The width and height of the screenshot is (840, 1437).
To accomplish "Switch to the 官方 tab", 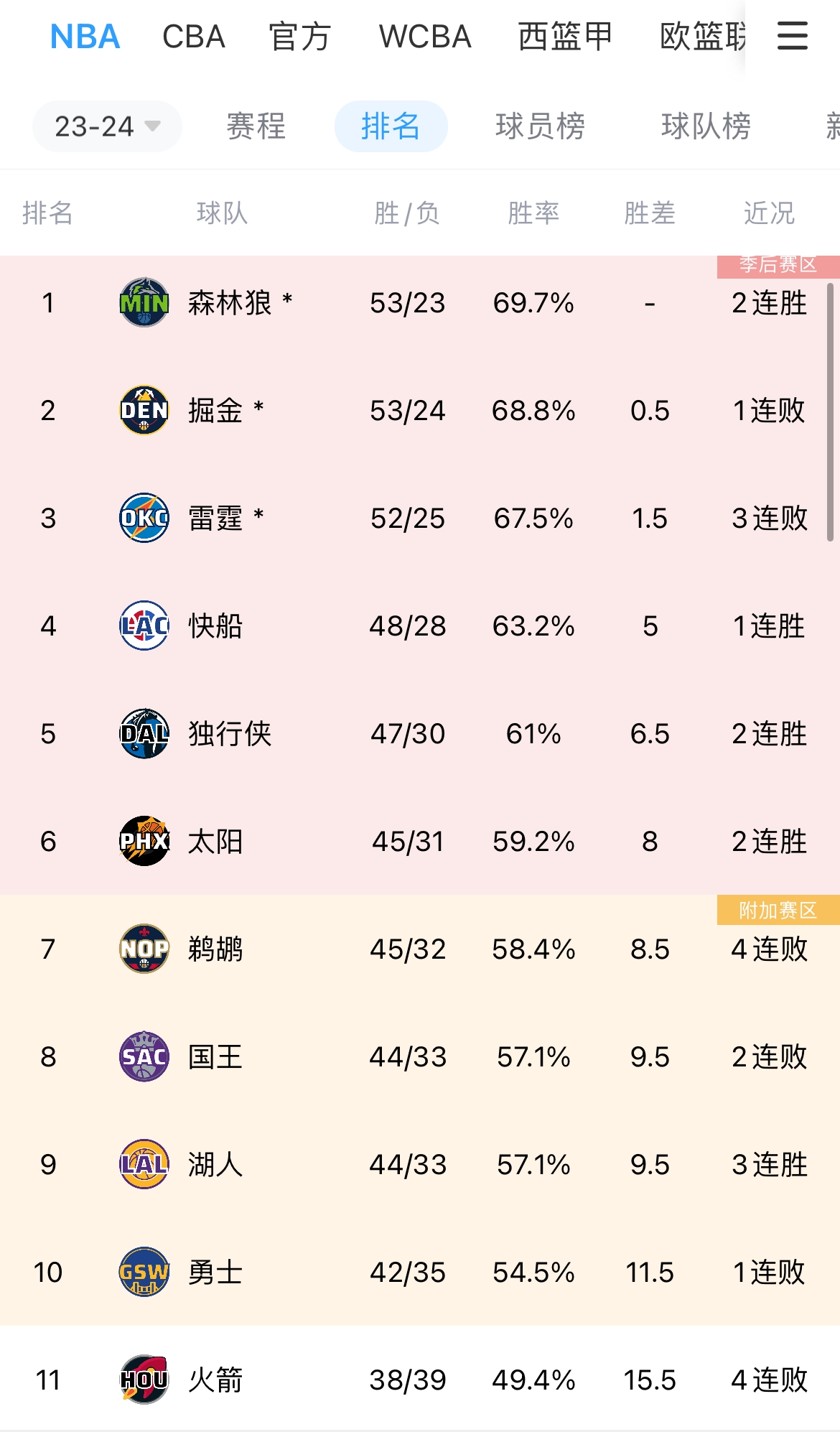I will [x=299, y=37].
